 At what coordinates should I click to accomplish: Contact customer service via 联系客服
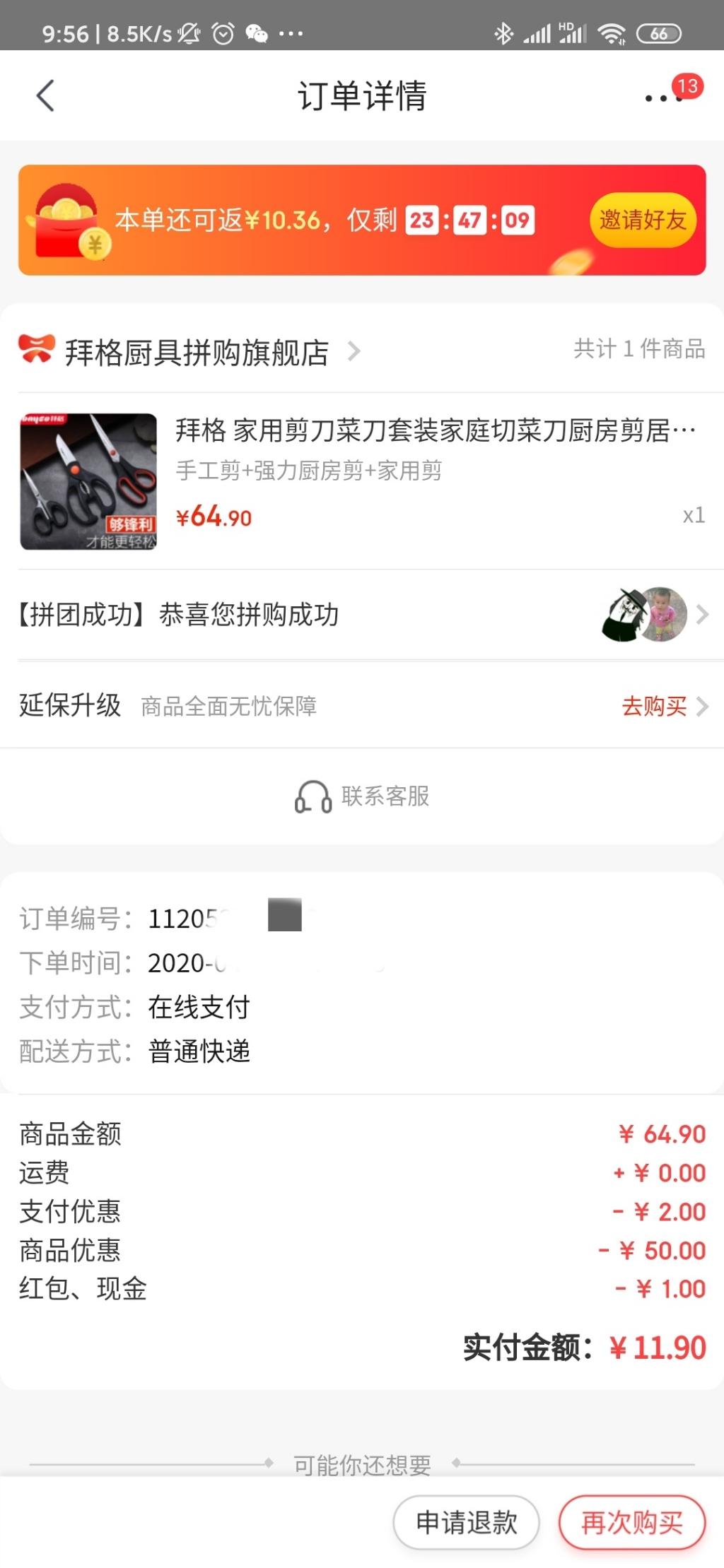[x=362, y=796]
